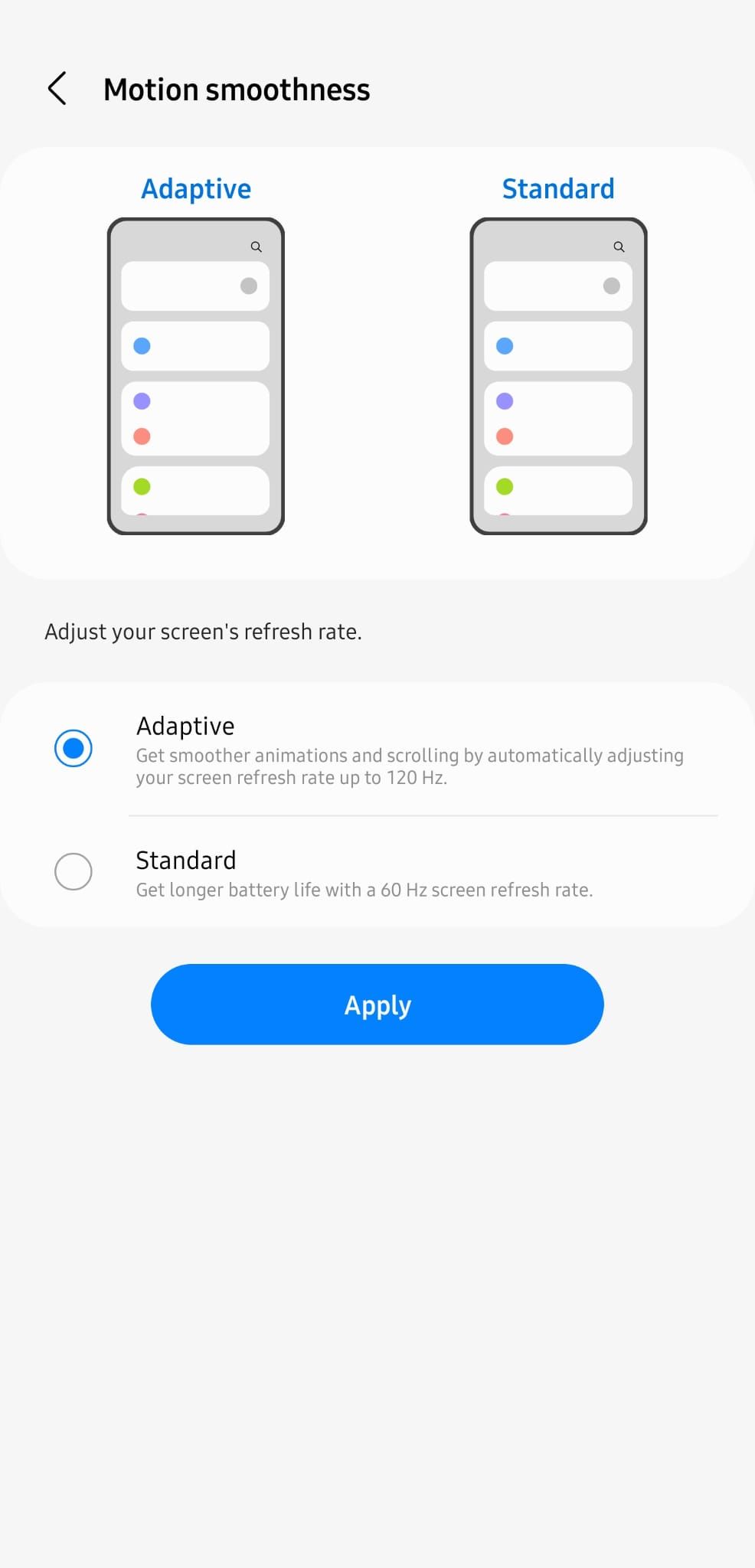Tap the Apply button
The width and height of the screenshot is (755, 1568).
(x=377, y=1004)
